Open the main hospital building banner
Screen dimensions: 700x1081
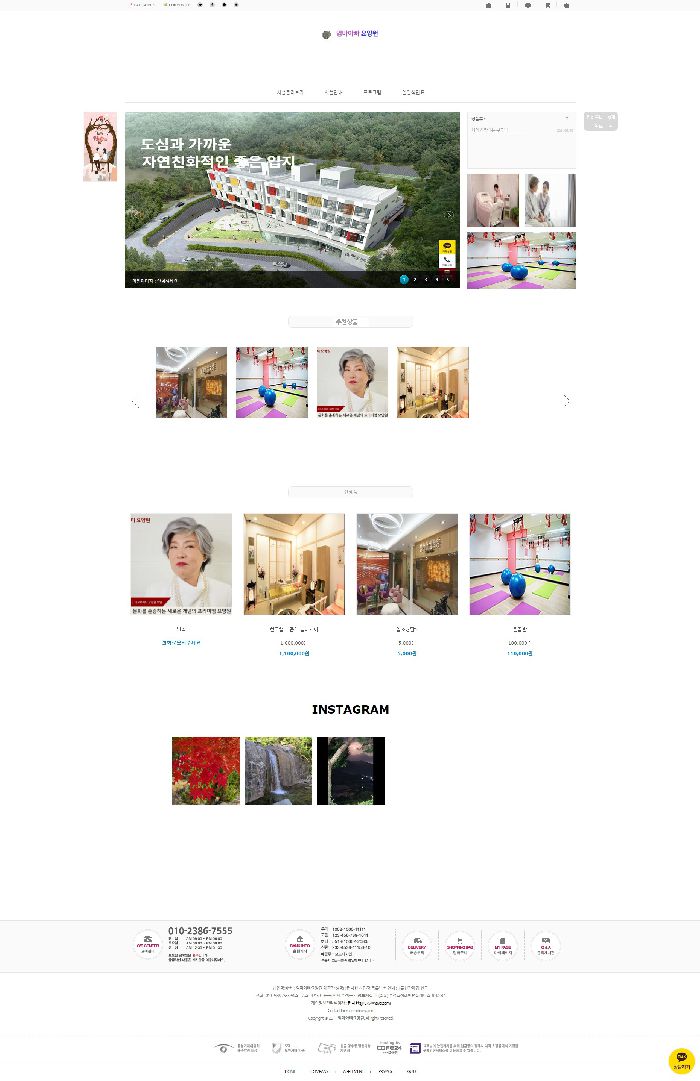[x=292, y=200]
